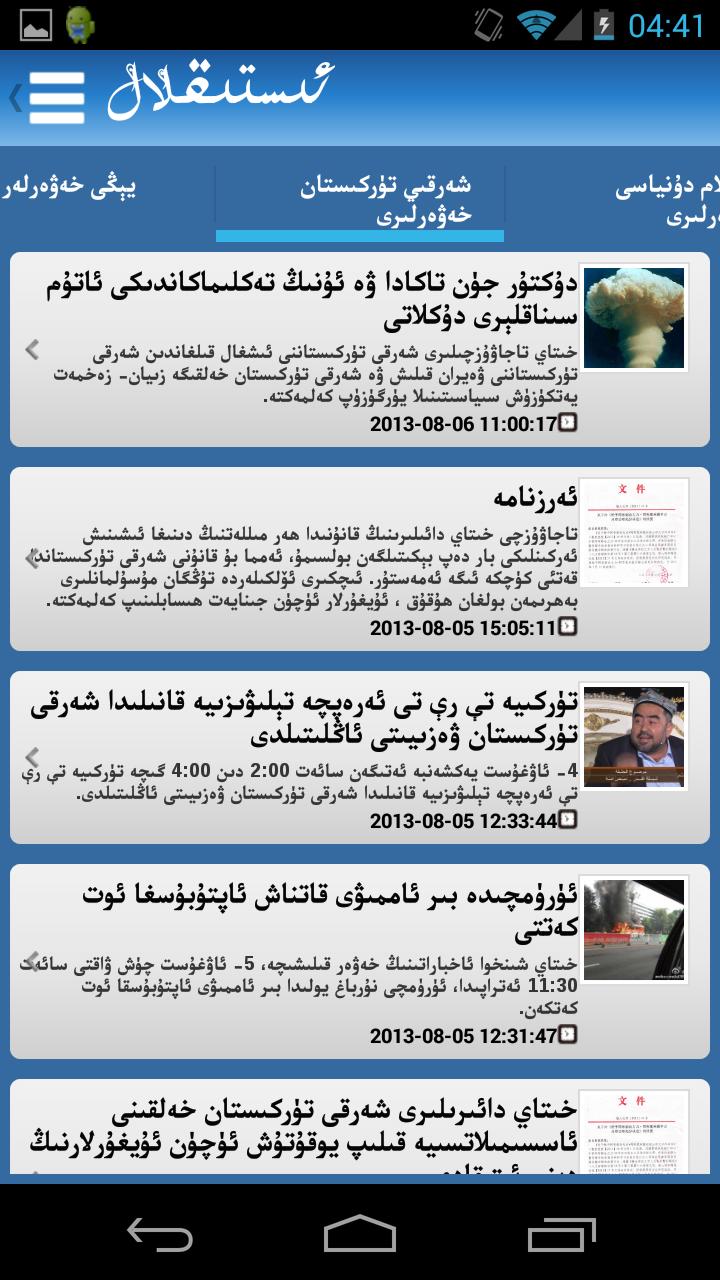The image size is (720, 1280).
Task: Open the mushroom cloud atomic tests article
Action: tap(360, 349)
